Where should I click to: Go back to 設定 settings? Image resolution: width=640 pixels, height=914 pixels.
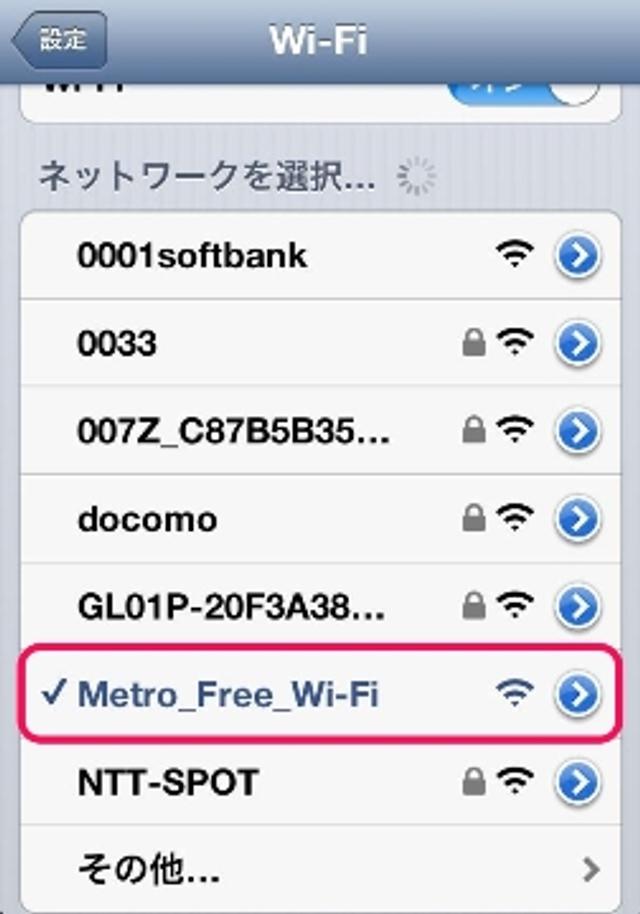coord(60,42)
